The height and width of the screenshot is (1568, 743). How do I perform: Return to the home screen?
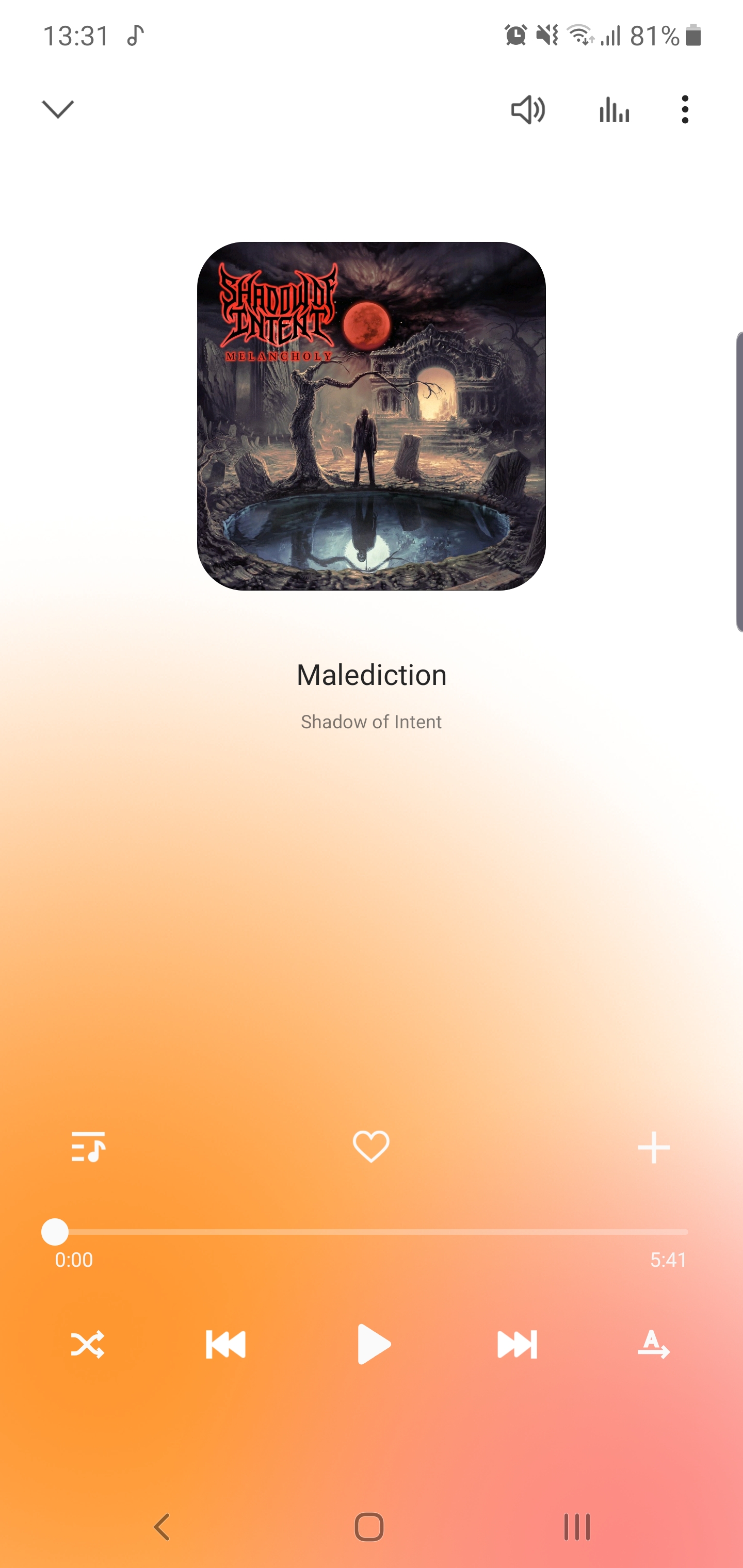pyautogui.click(x=369, y=1527)
